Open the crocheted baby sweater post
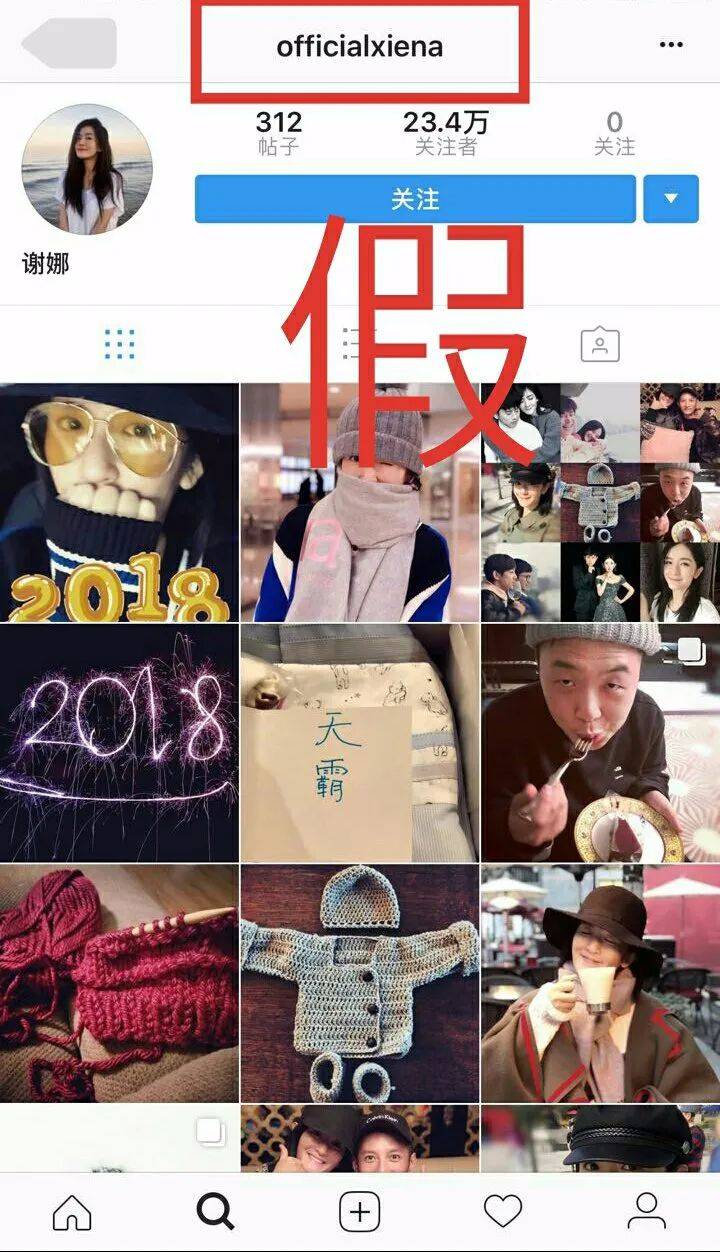 359,983
